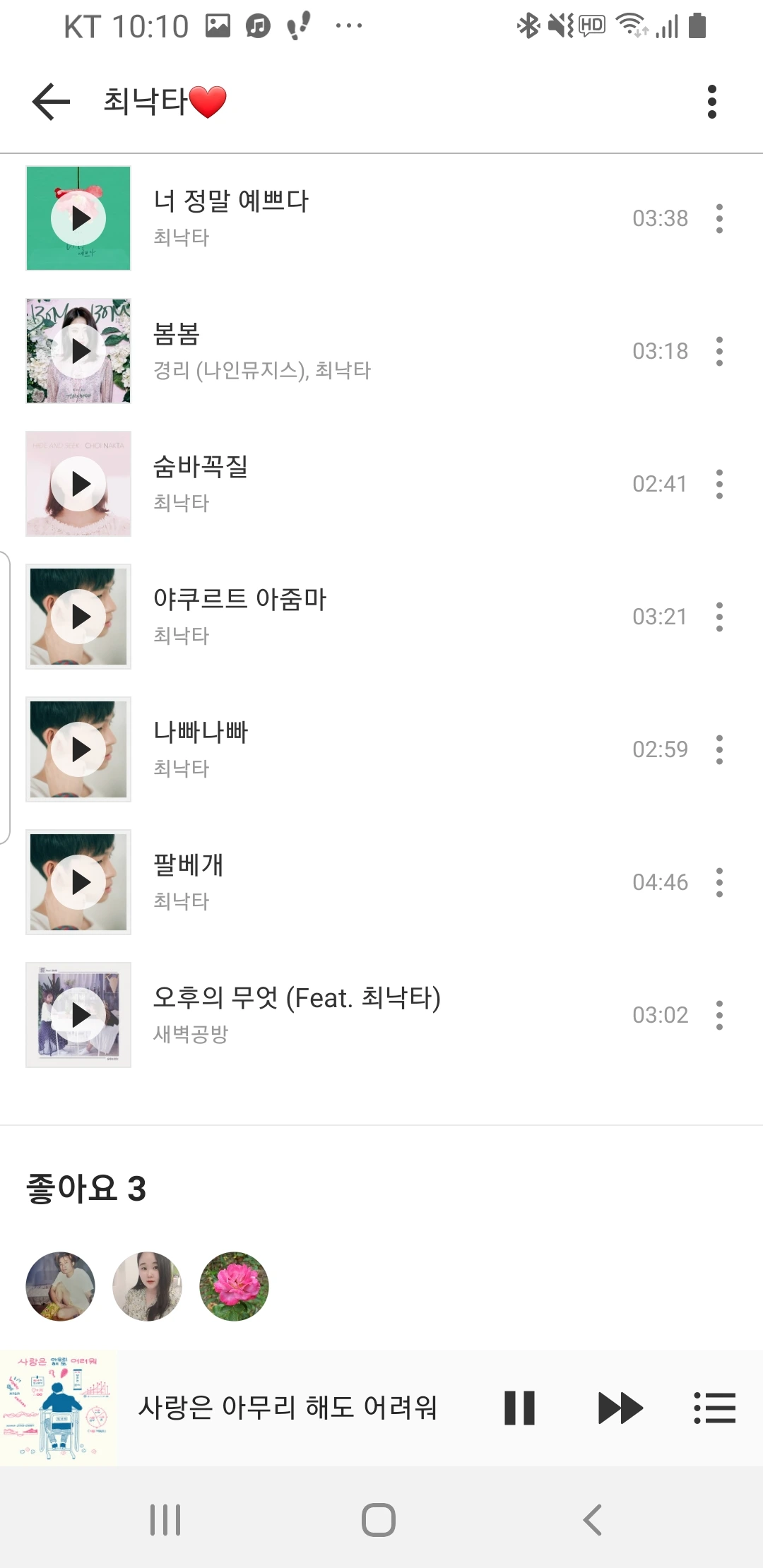Open more options for 나빠나빠

(719, 749)
